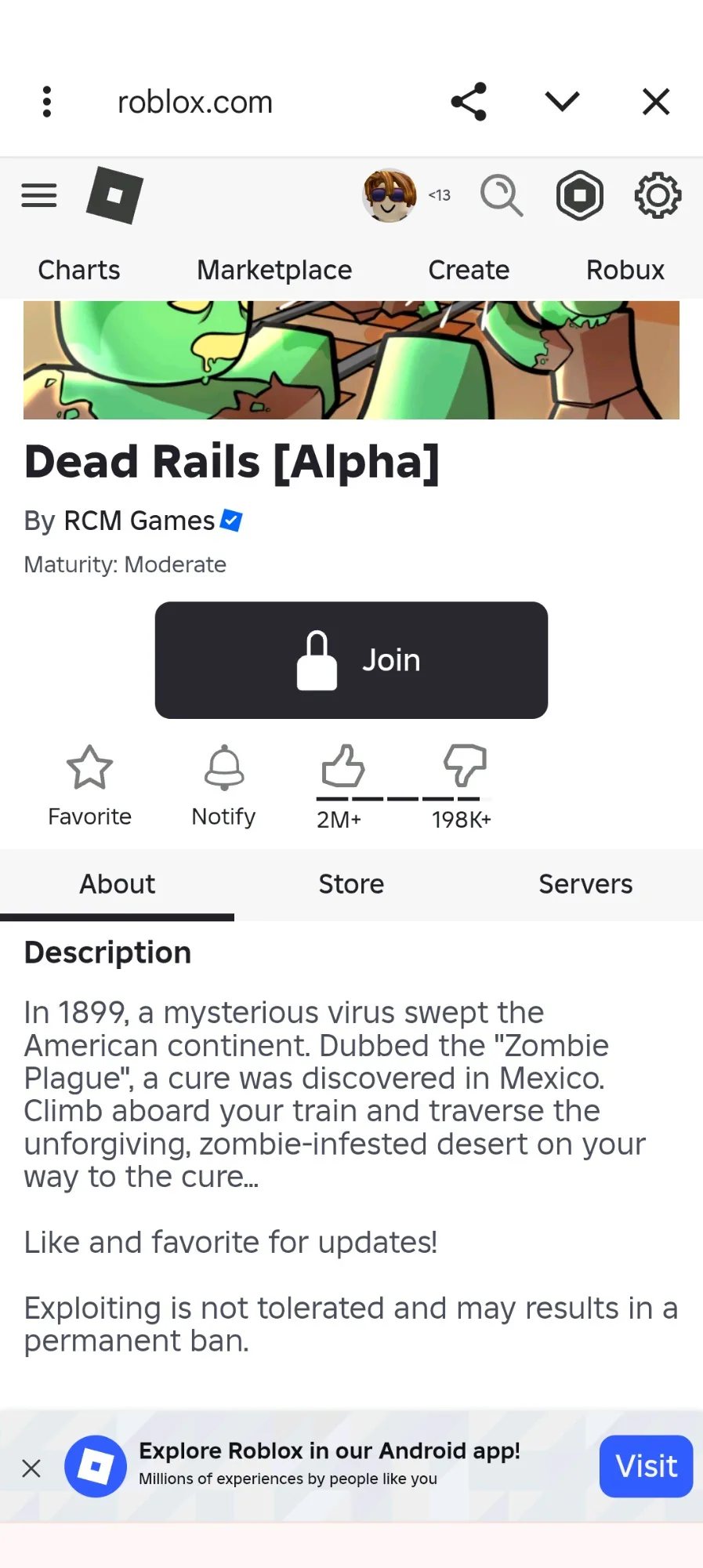Go to Charts
Image resolution: width=703 pixels, height=1568 pixels.
click(79, 270)
